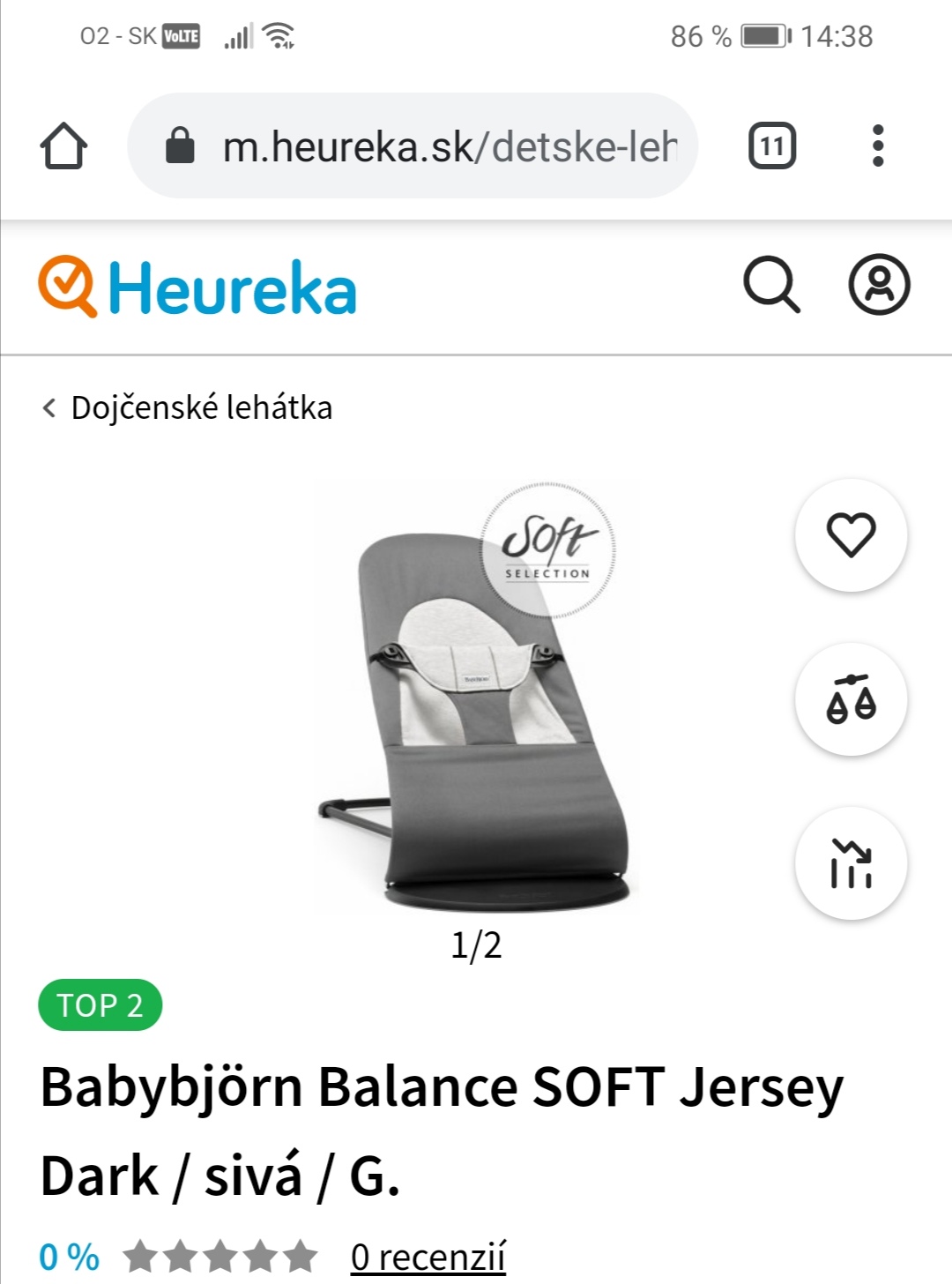Open the tab switcher showing 11 tabs
This screenshot has height=1284, width=952.
[x=771, y=146]
